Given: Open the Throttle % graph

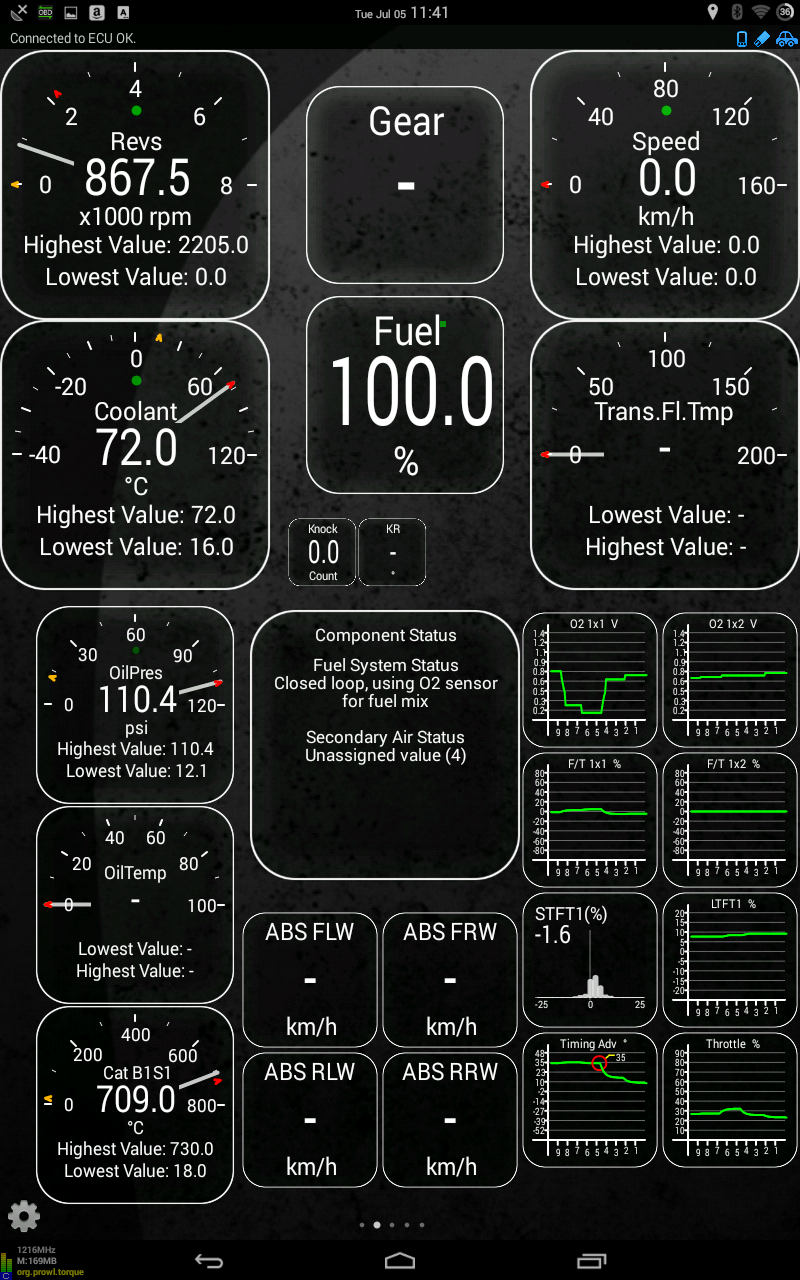Looking at the screenshot, I should tap(730, 1100).
